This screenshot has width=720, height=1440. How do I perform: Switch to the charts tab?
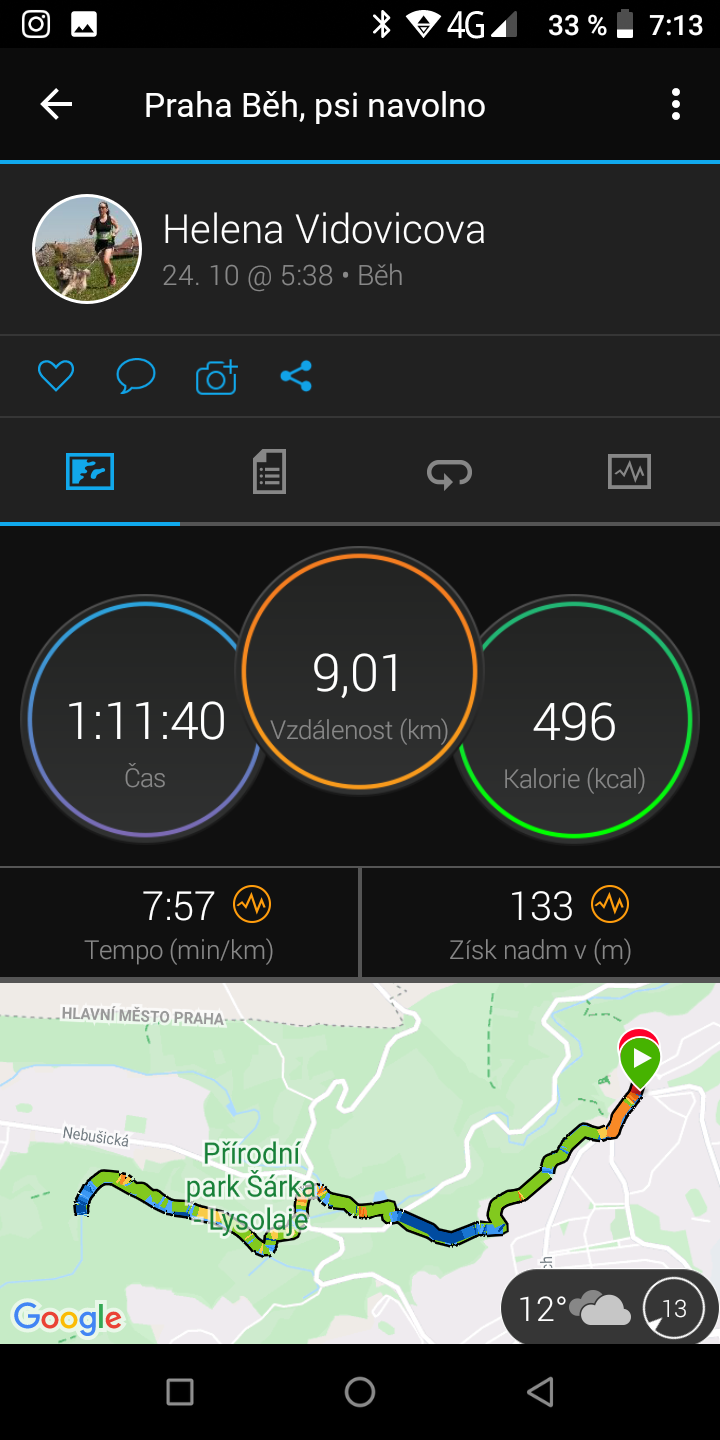(629, 471)
